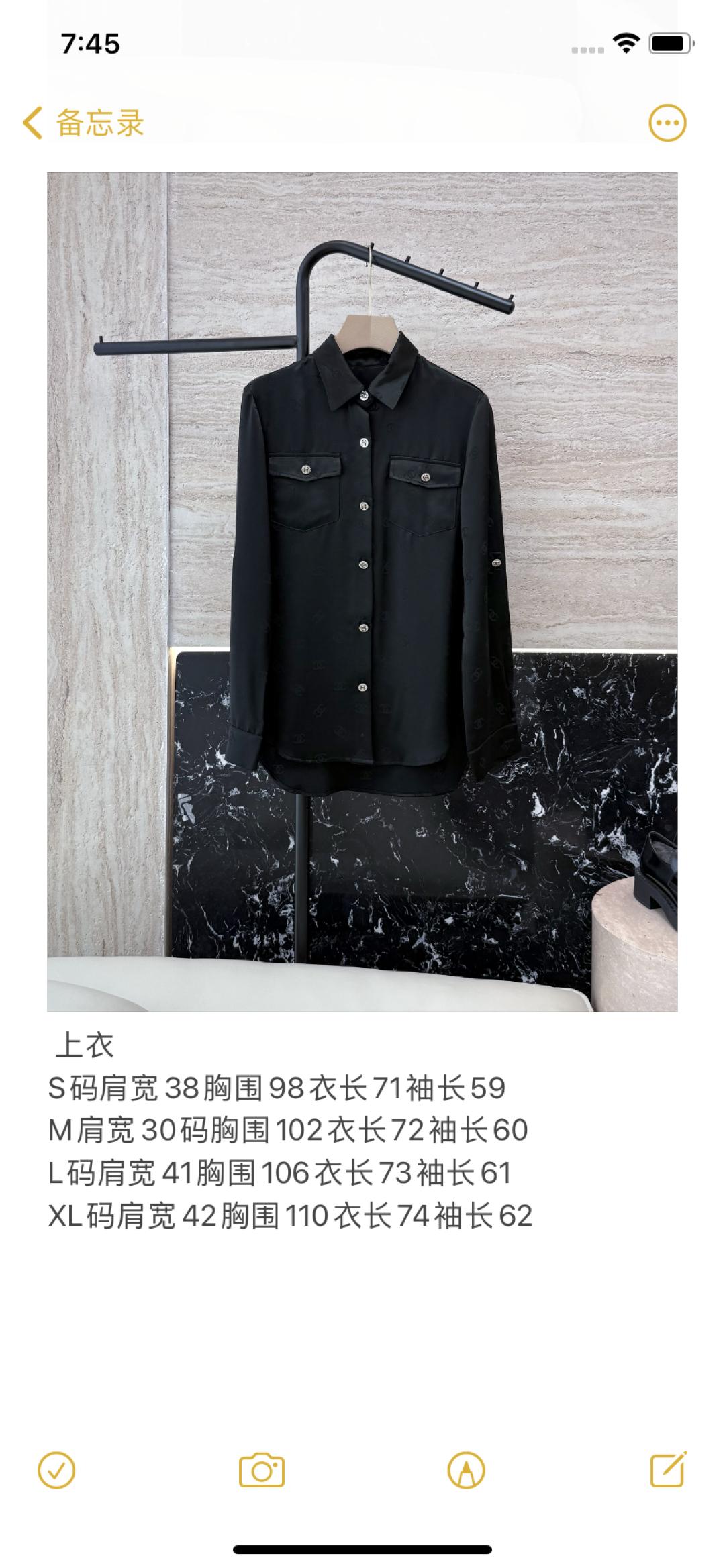Open the markup pen tool
Viewport: 725px width, 1568px height.
pos(466,1471)
